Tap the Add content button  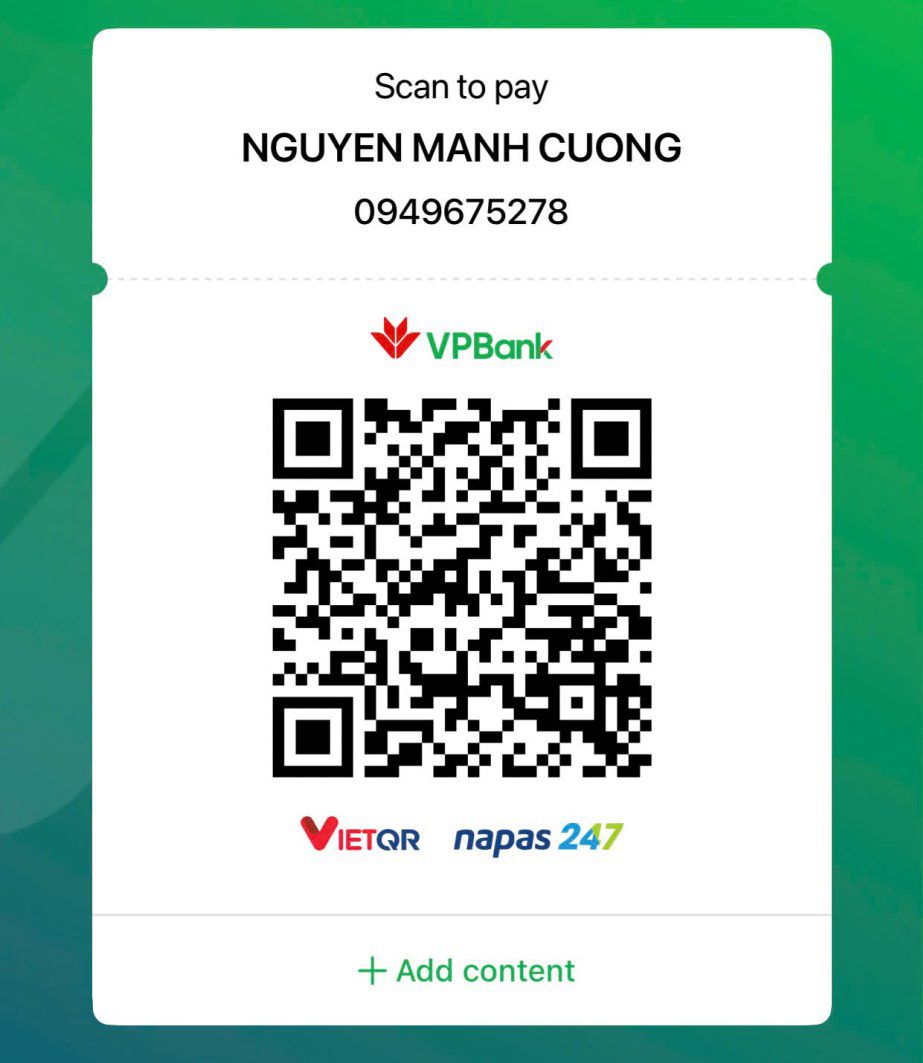pyautogui.click(x=466, y=970)
